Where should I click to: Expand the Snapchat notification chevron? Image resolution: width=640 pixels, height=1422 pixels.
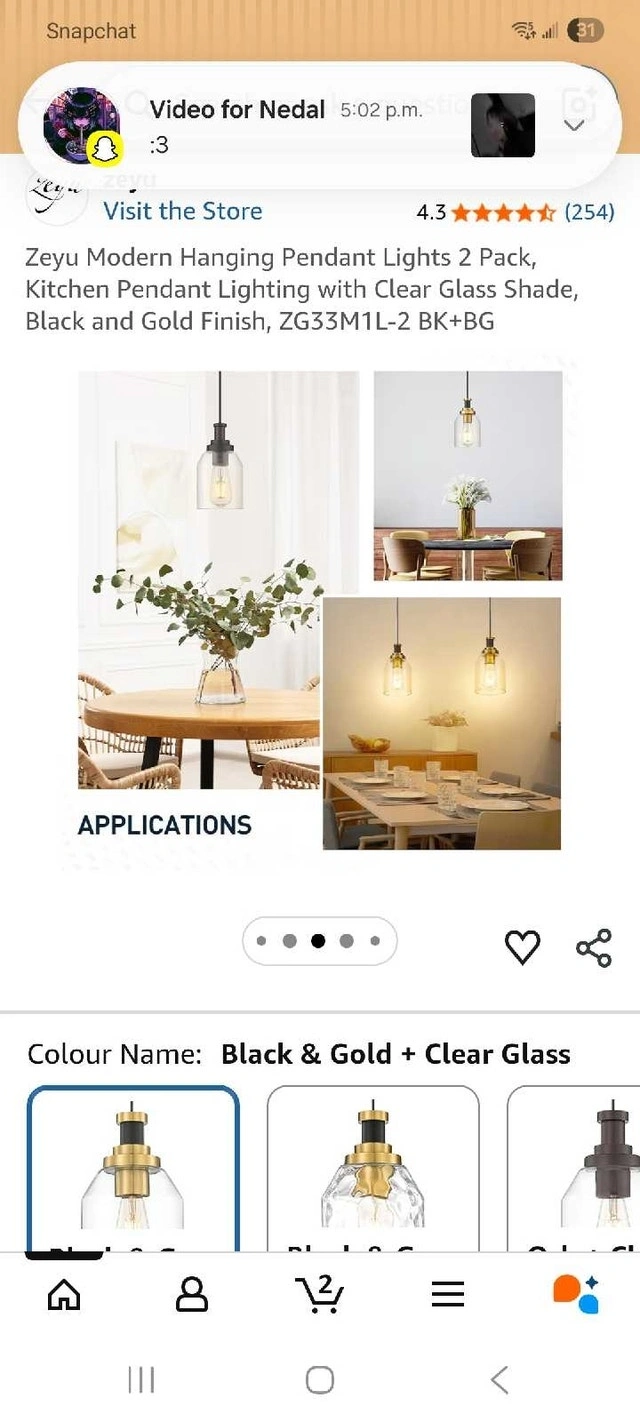pos(574,125)
